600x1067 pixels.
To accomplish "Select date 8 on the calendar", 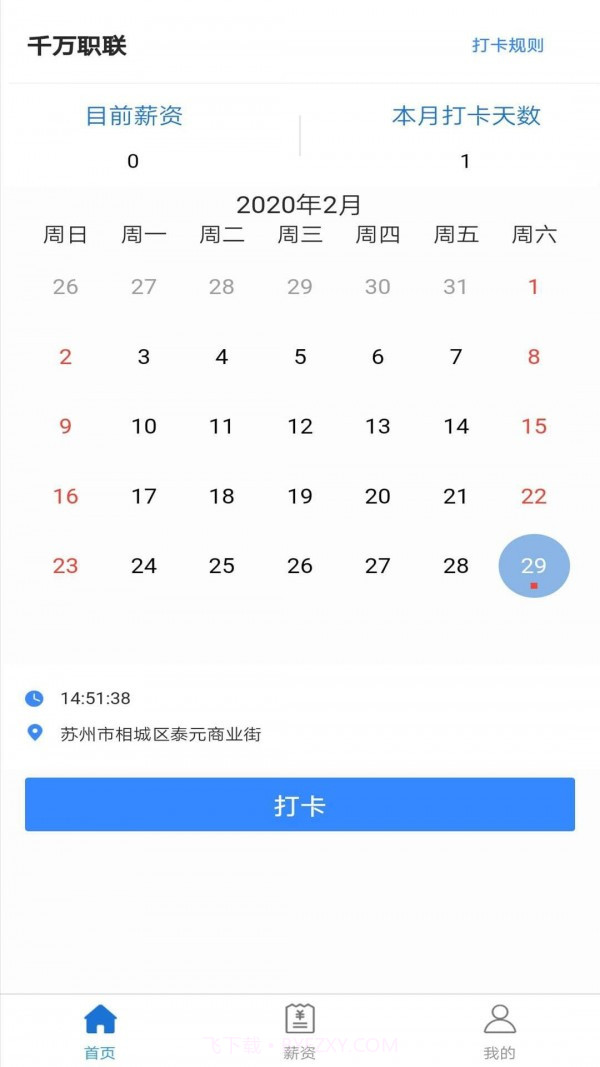I will click(534, 357).
